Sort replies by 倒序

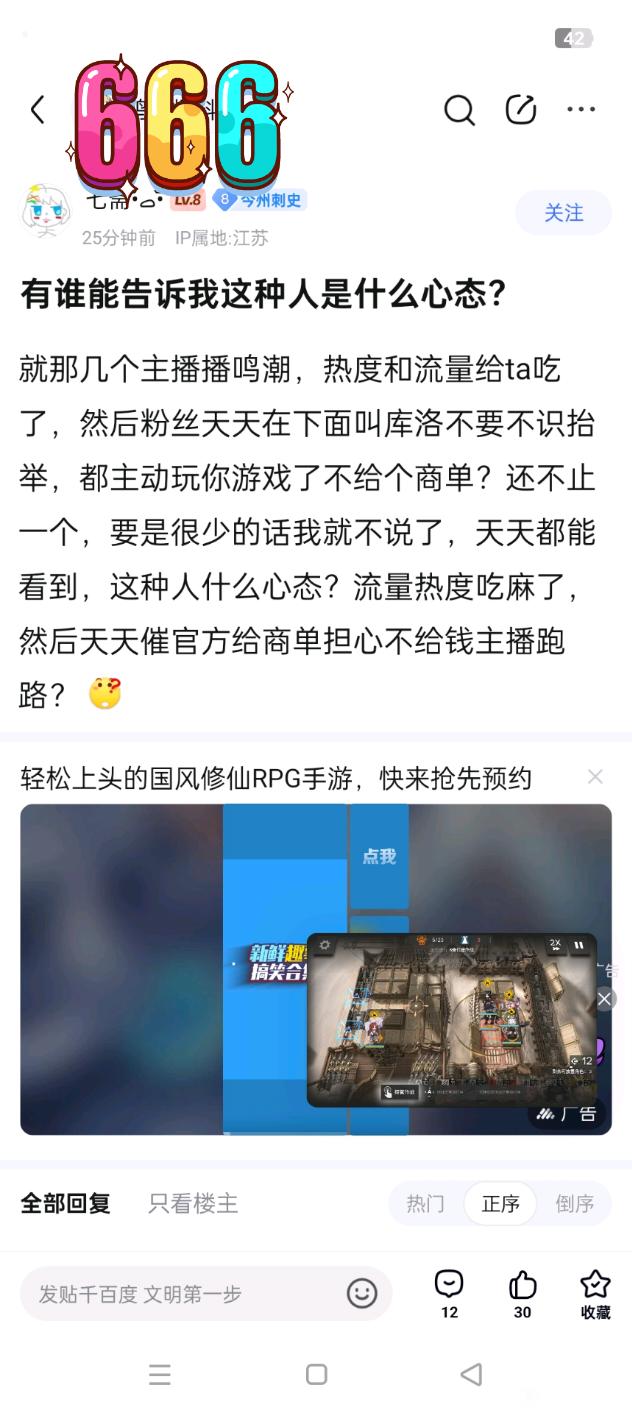point(574,1203)
